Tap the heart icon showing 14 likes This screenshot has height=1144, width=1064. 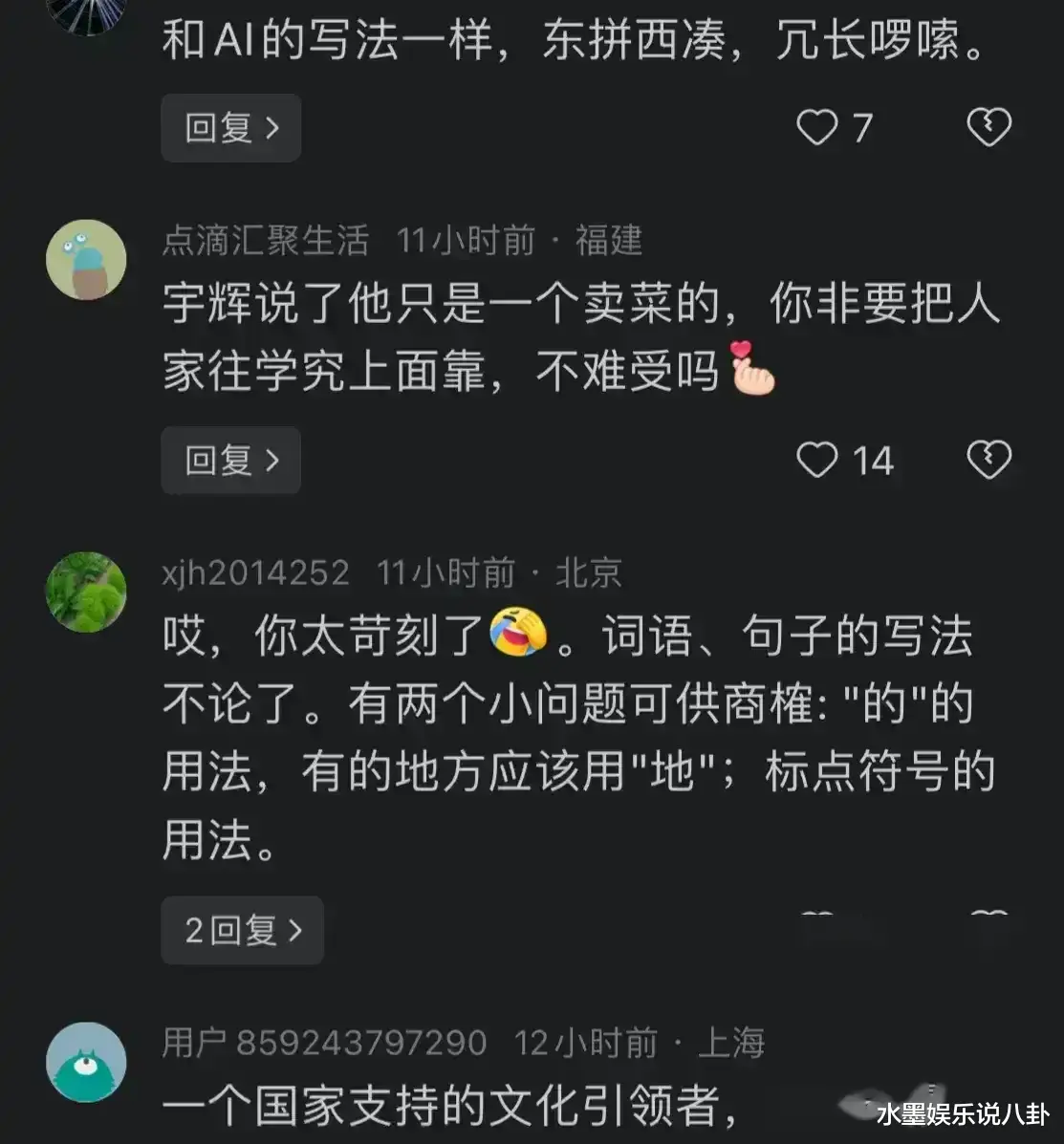(818, 461)
